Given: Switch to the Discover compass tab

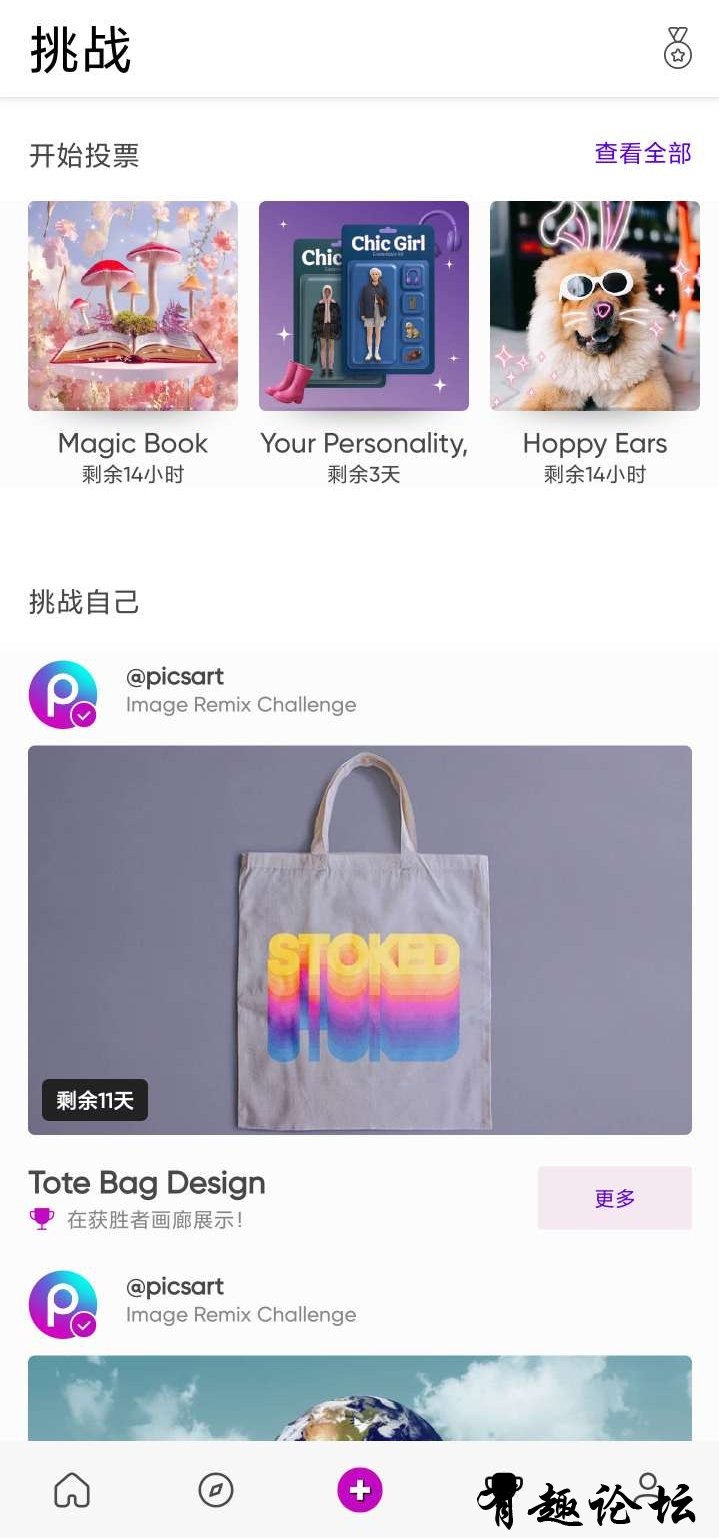Looking at the screenshot, I should [216, 1490].
